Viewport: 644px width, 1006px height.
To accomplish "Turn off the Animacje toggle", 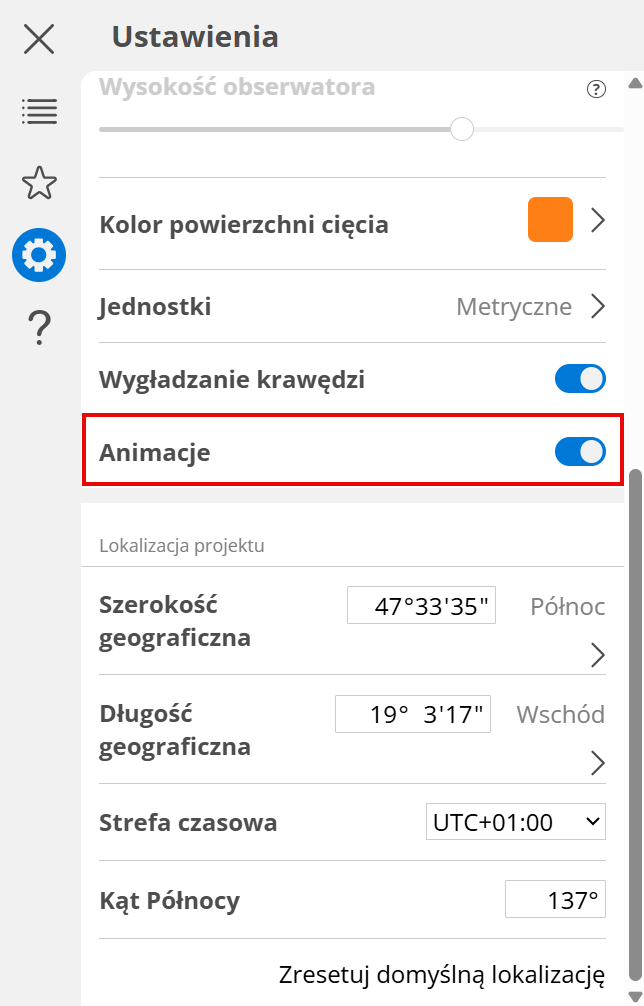I will [x=580, y=452].
